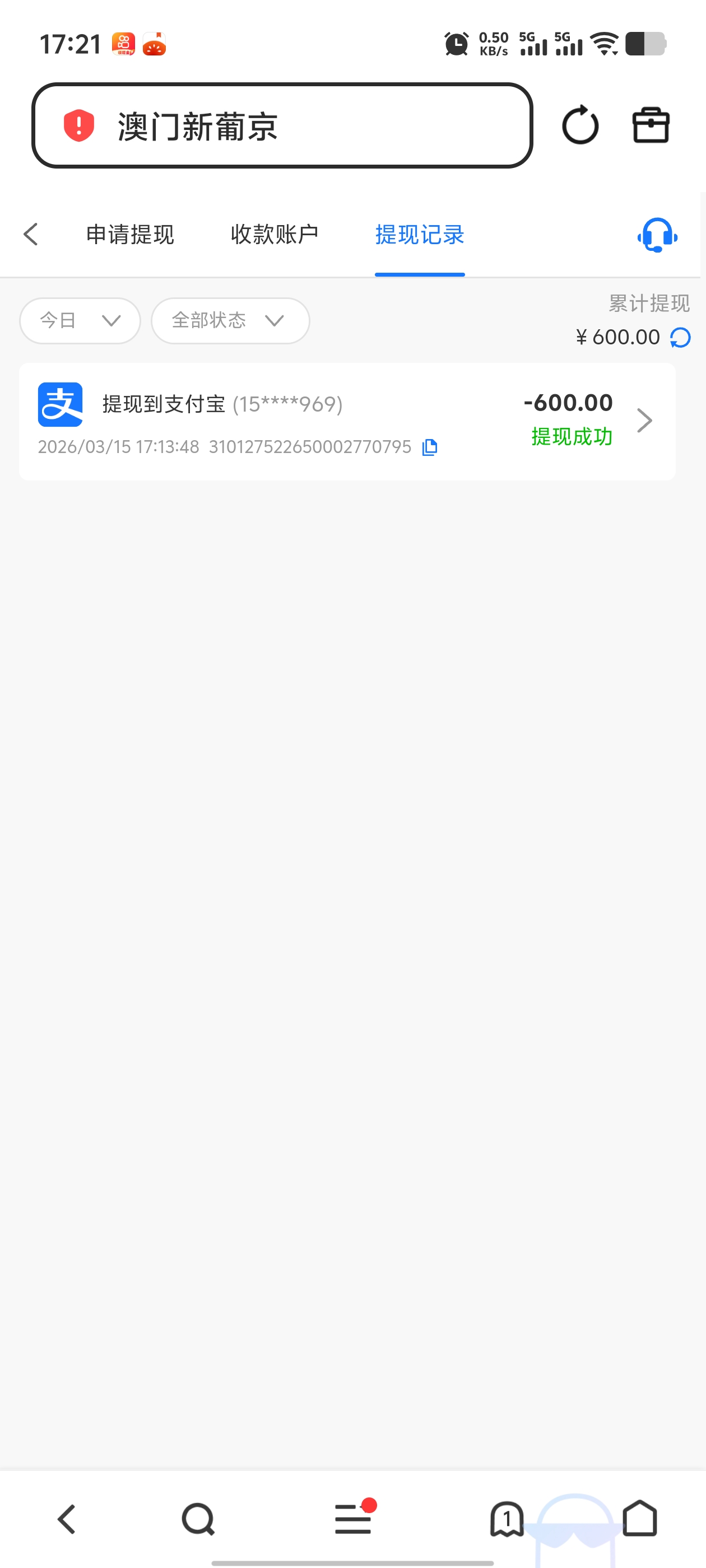Switch to the 申请提现 tab

pyautogui.click(x=130, y=234)
